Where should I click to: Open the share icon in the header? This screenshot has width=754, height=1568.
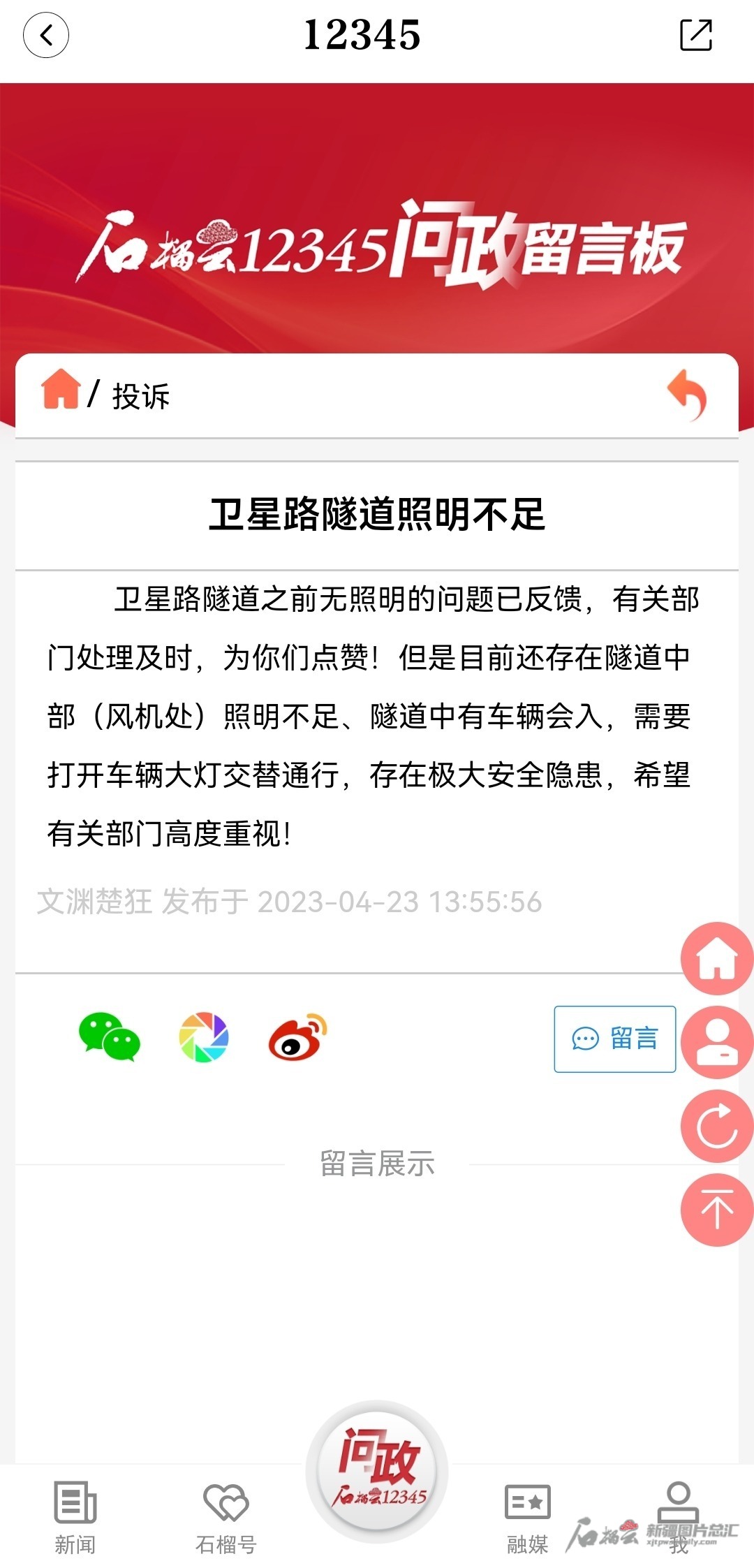click(696, 35)
